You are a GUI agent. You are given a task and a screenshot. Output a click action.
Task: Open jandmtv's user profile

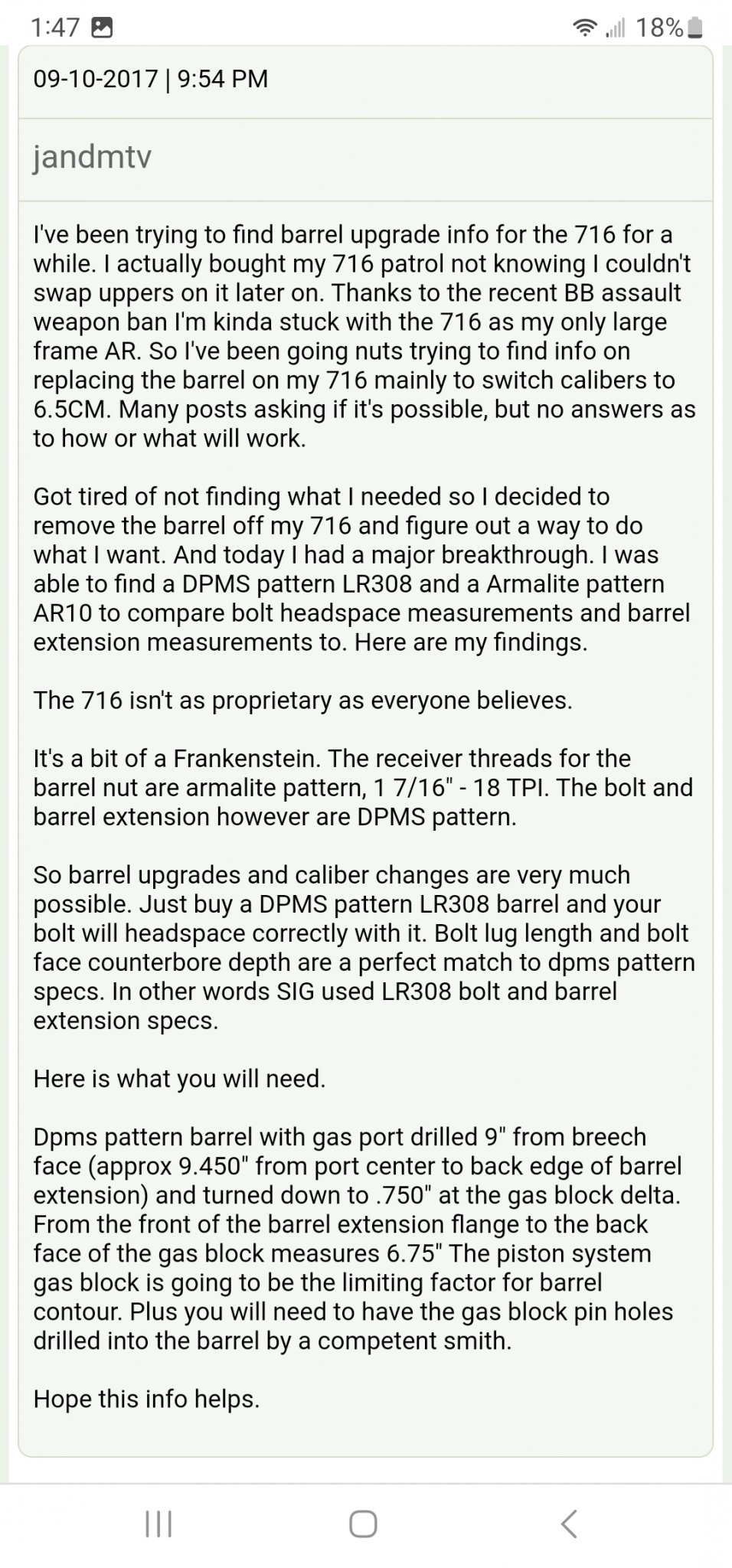point(92,157)
